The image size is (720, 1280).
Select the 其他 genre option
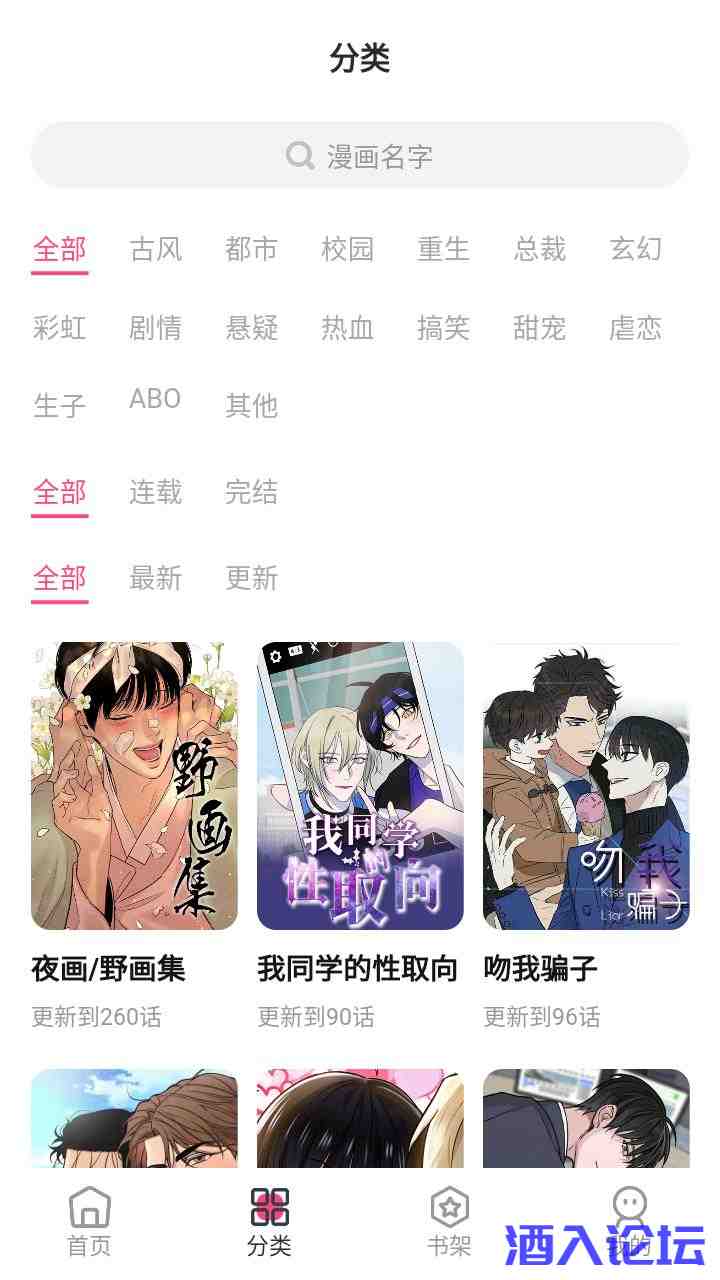[x=251, y=406]
